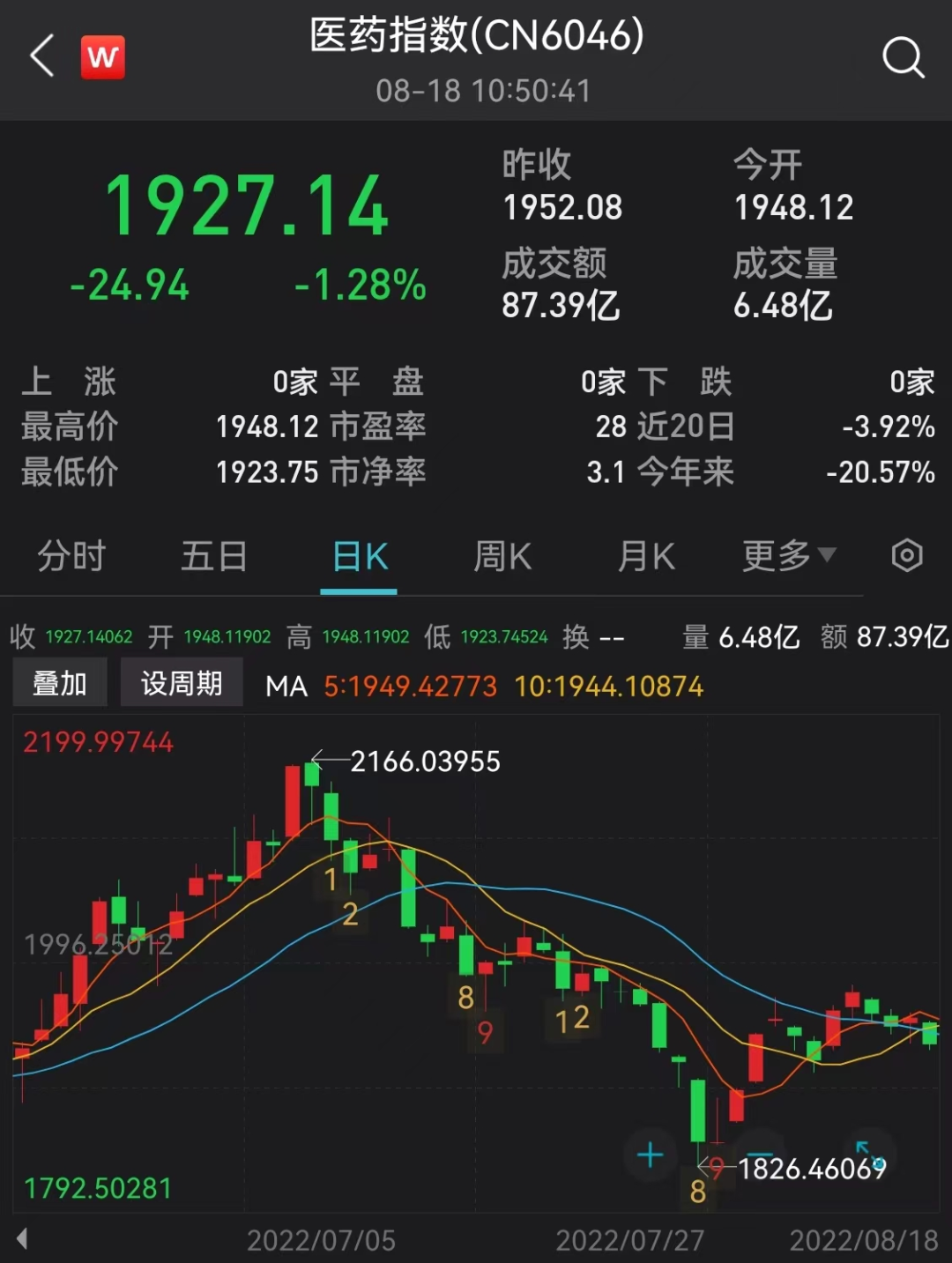
Task: Go back using the top-left arrow
Action: [42, 56]
